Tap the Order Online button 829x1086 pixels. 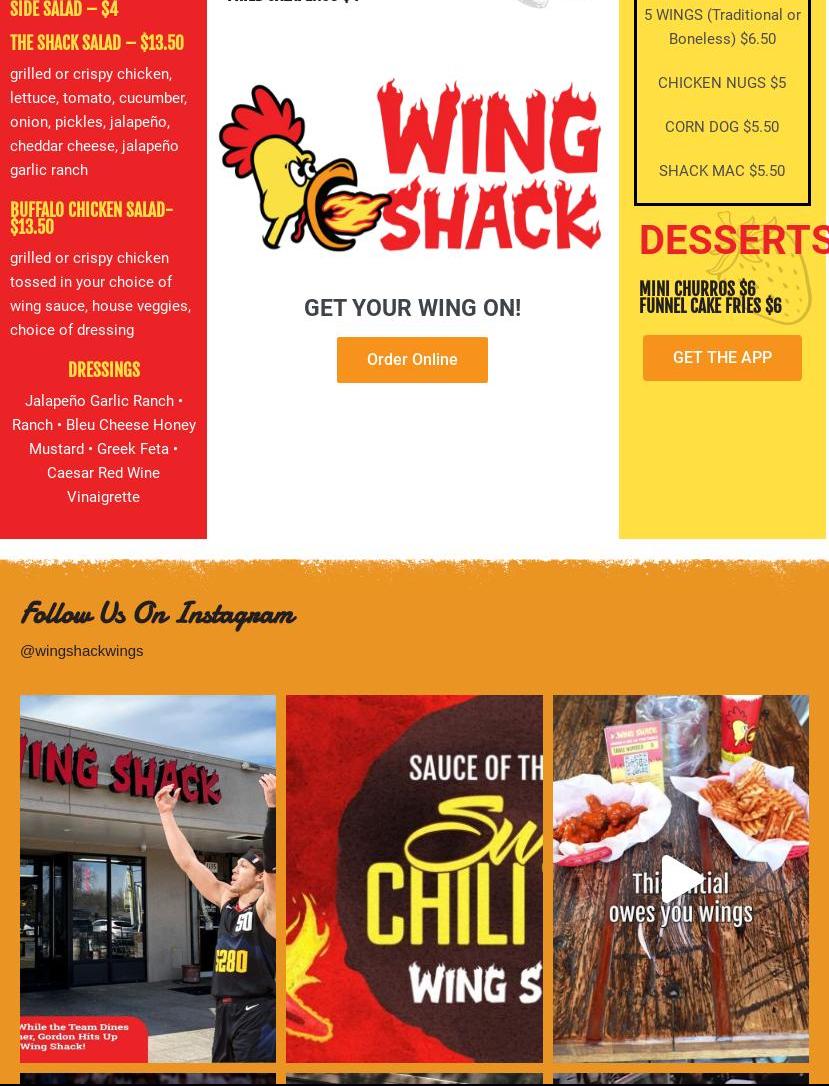(412, 360)
